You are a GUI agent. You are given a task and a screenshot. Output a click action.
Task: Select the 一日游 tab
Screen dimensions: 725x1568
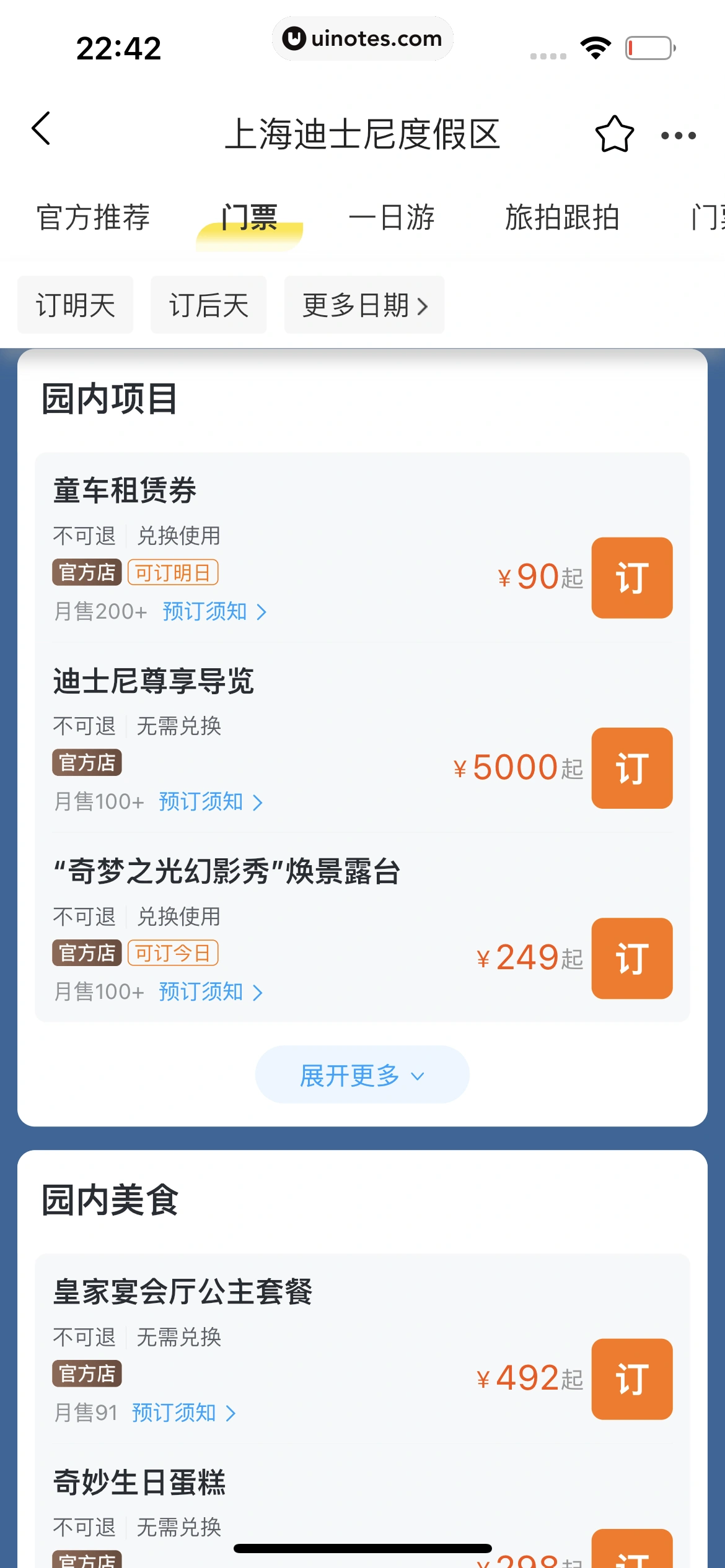point(392,218)
